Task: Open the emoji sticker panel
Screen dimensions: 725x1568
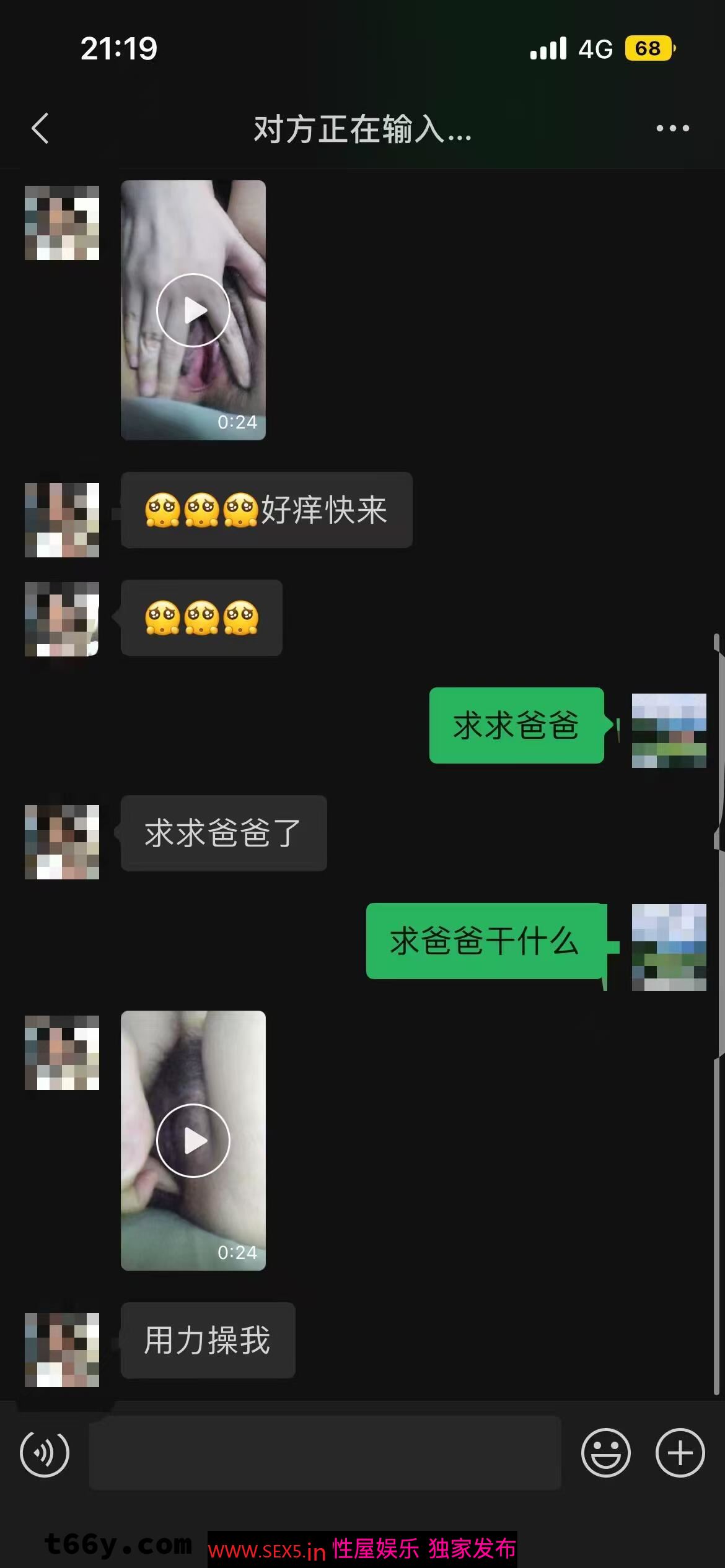Action: (605, 1453)
